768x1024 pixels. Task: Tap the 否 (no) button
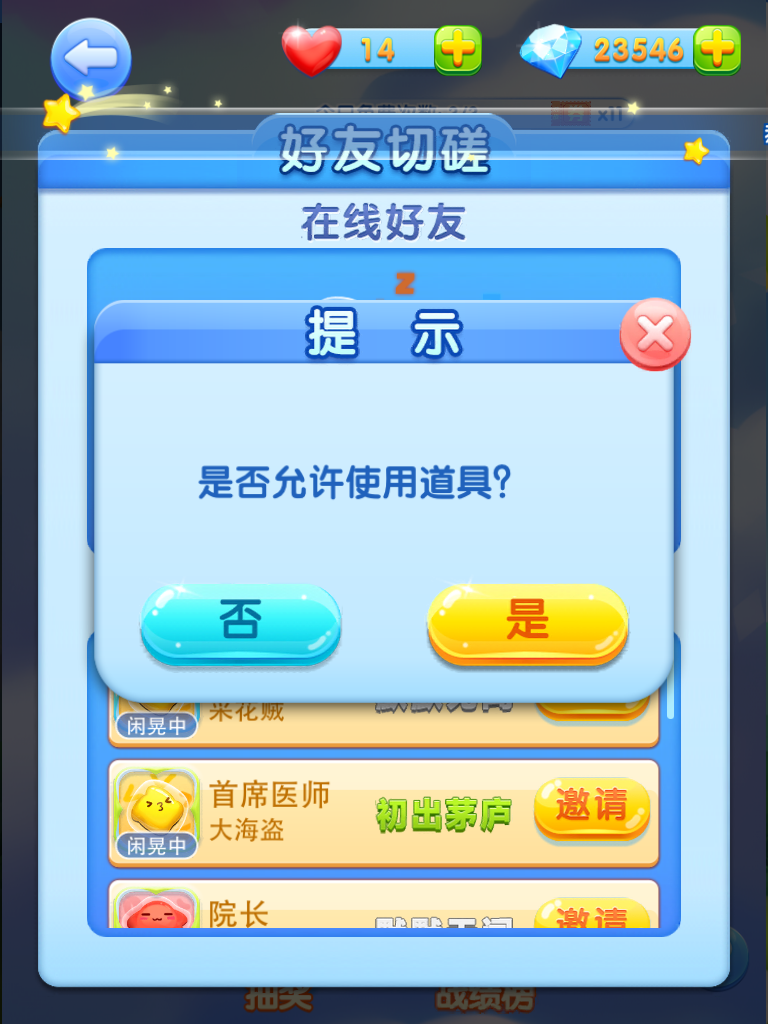pos(240,622)
